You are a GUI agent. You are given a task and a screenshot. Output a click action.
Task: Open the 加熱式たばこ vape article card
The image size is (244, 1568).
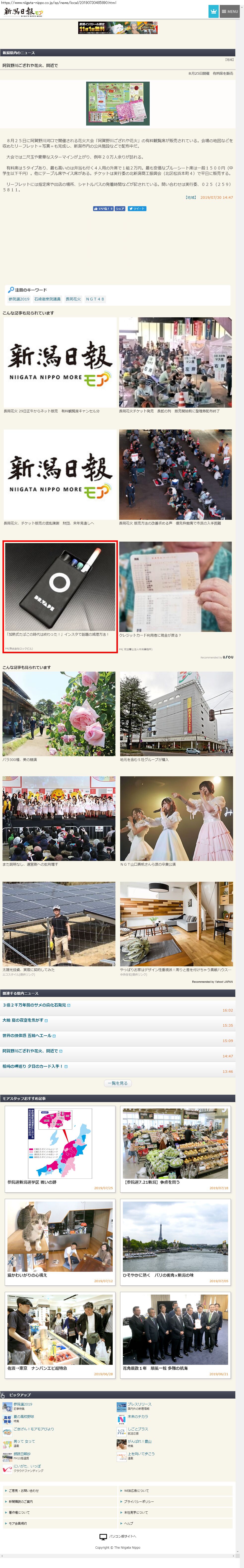click(60, 596)
